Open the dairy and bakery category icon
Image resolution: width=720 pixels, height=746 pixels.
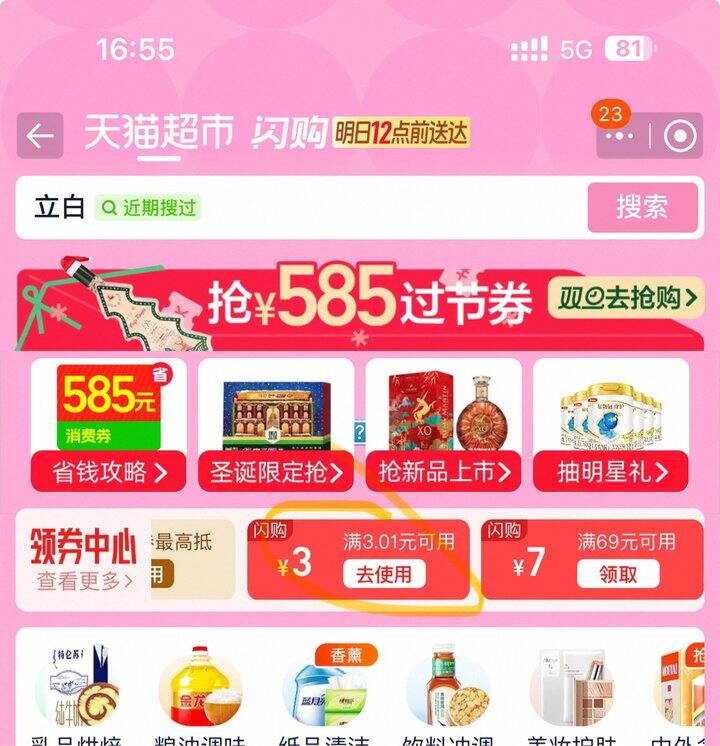click(76, 686)
